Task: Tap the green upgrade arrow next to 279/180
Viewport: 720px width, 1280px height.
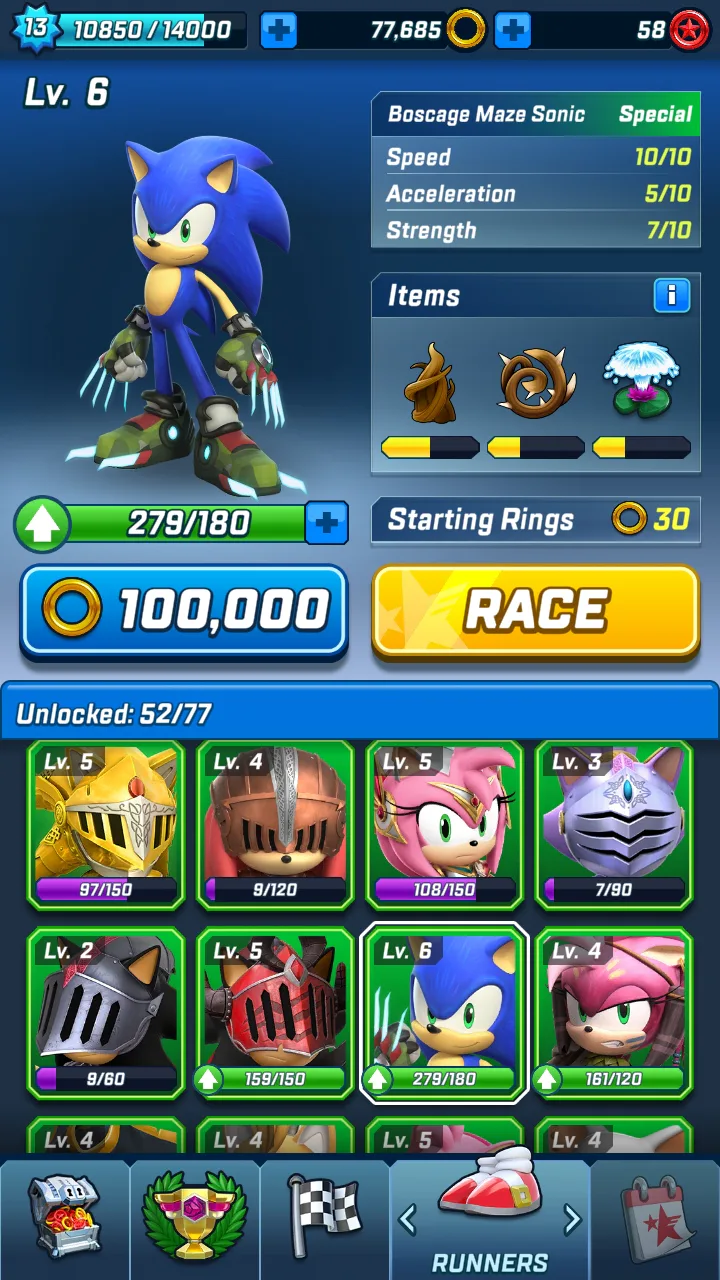Action: [42, 524]
